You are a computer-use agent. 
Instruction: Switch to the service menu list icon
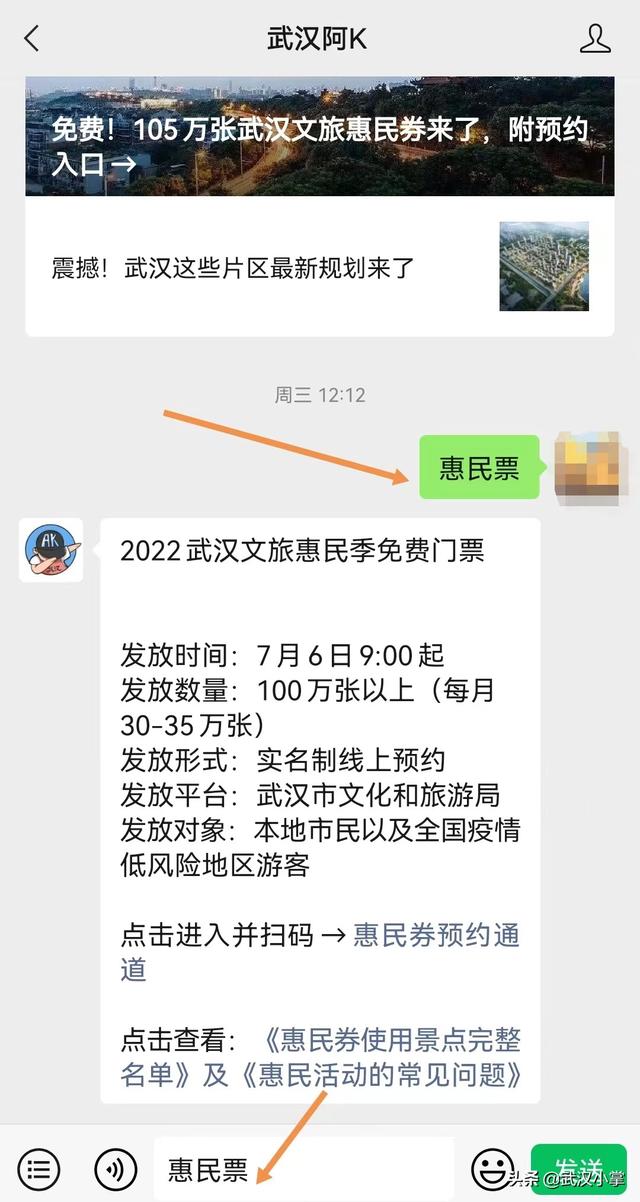tap(38, 1167)
